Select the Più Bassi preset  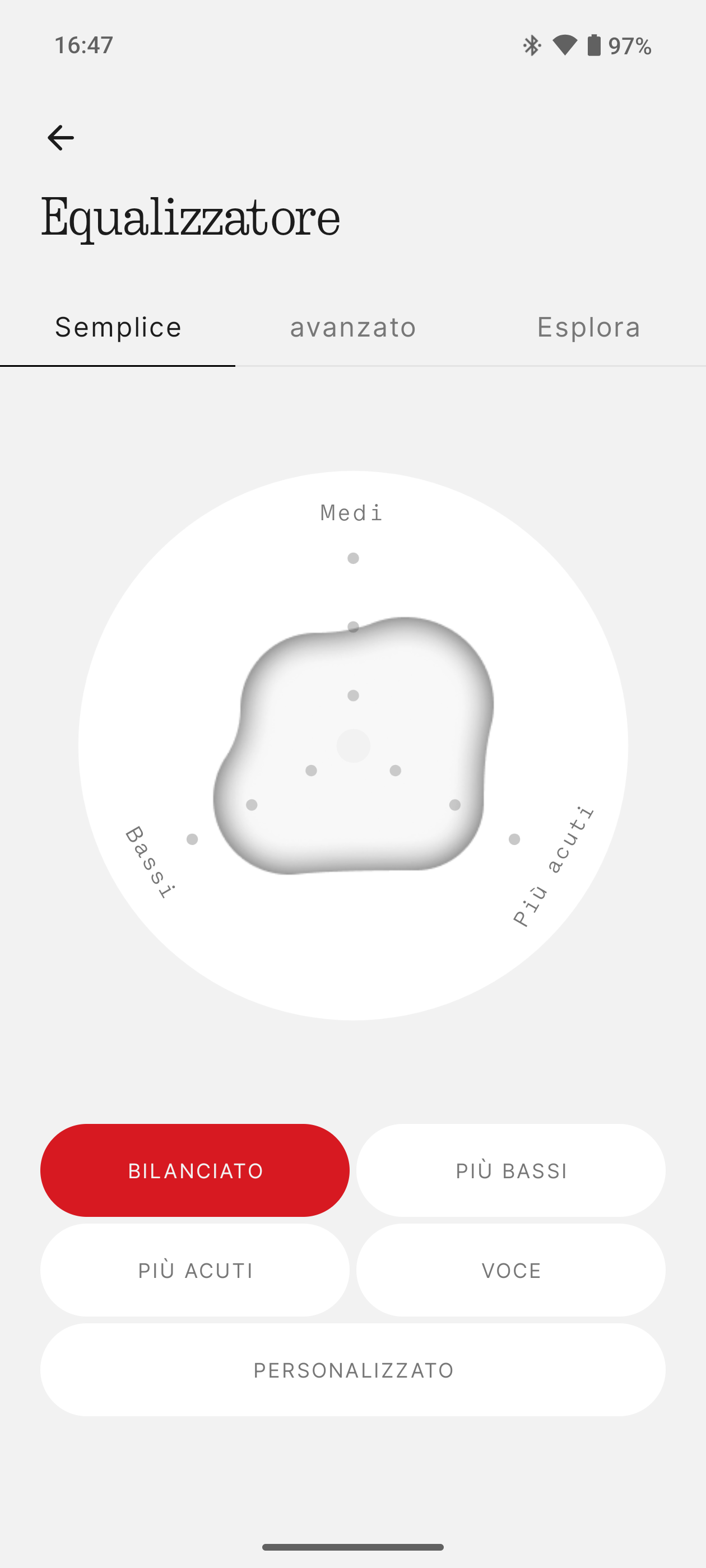tap(510, 1170)
